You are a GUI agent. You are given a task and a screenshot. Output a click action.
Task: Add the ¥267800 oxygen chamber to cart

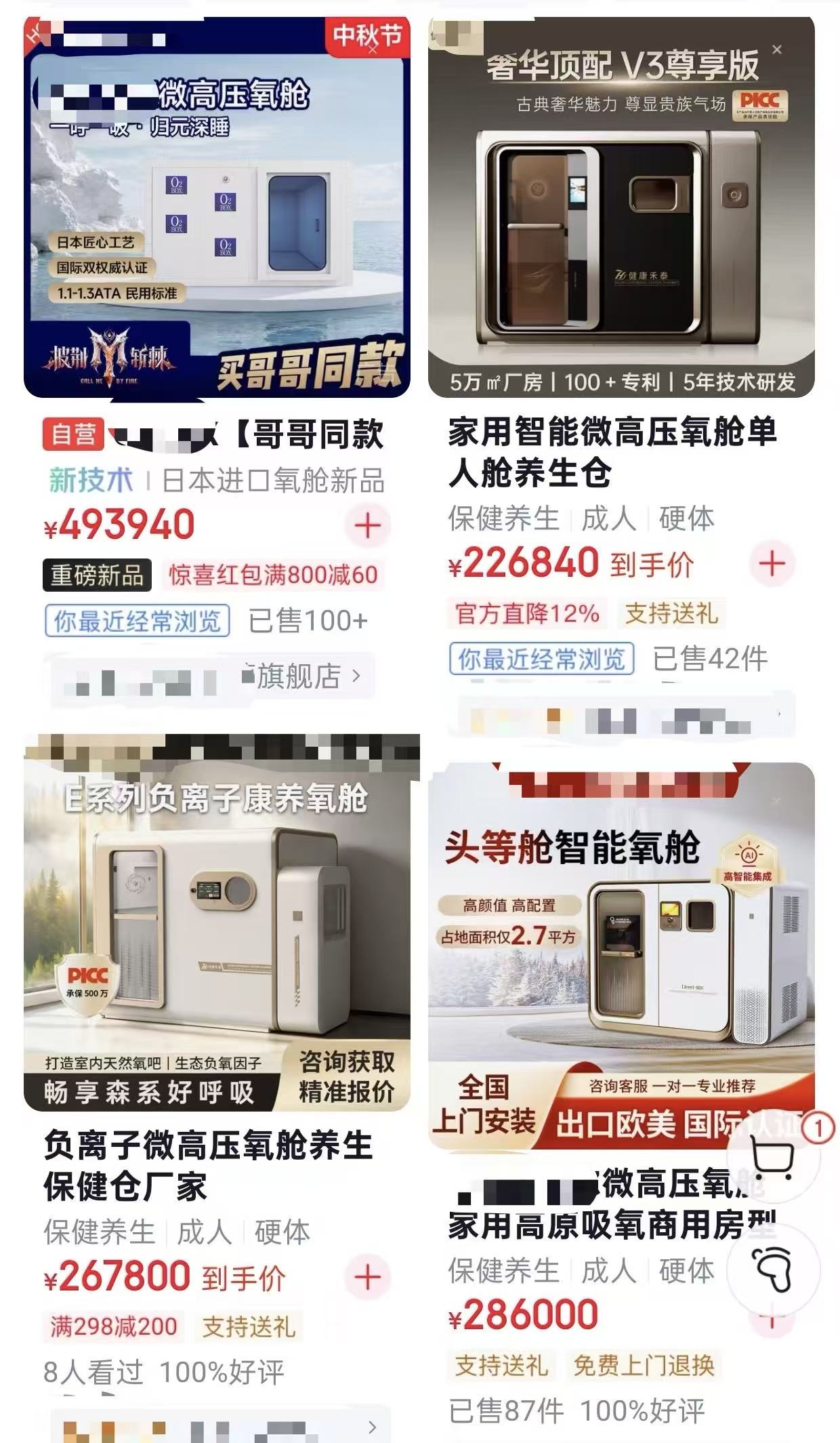367,1278
